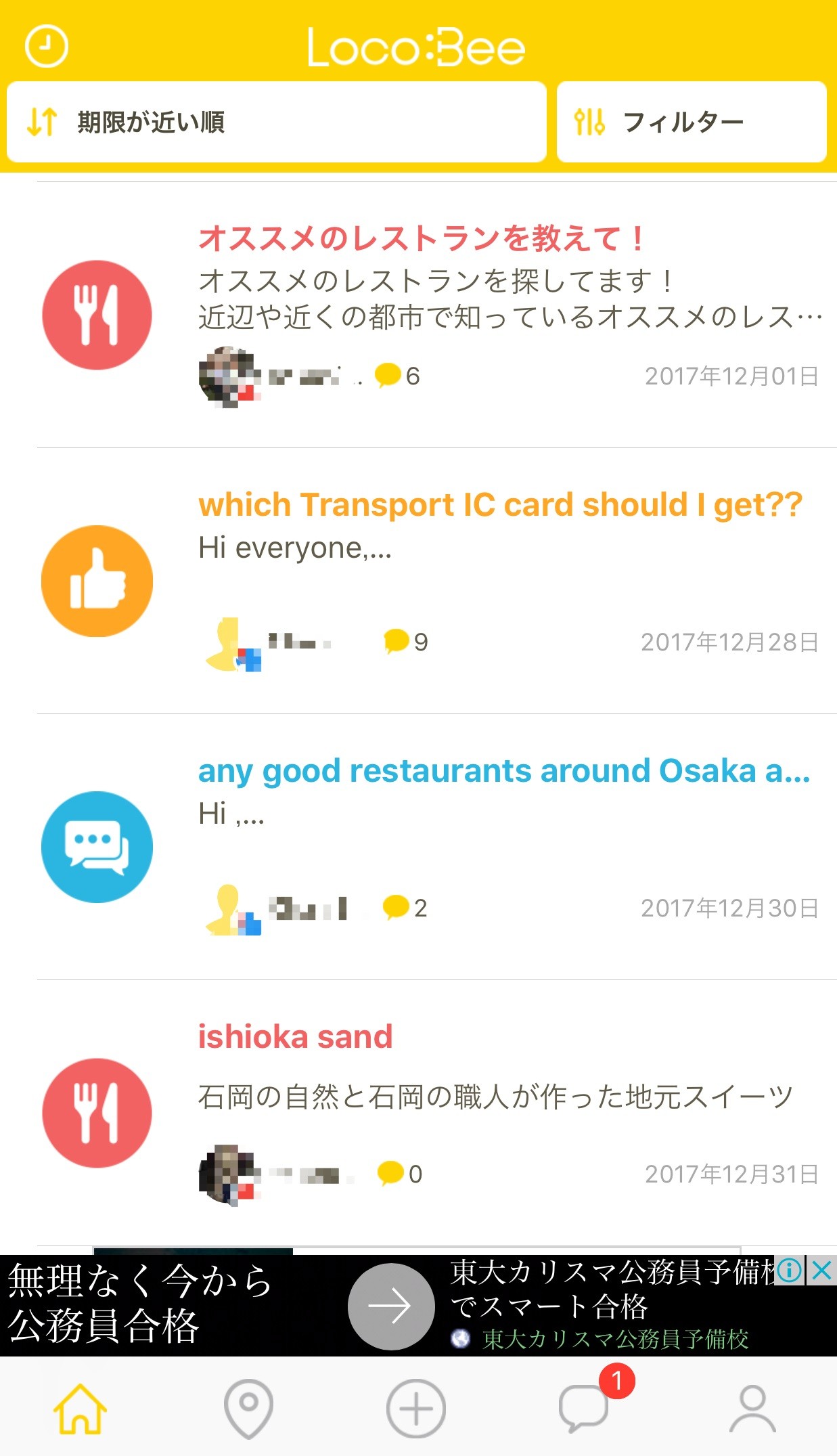The height and width of the screenshot is (1456, 837).
Task: Switch to the map location tab
Action: 248,1409
